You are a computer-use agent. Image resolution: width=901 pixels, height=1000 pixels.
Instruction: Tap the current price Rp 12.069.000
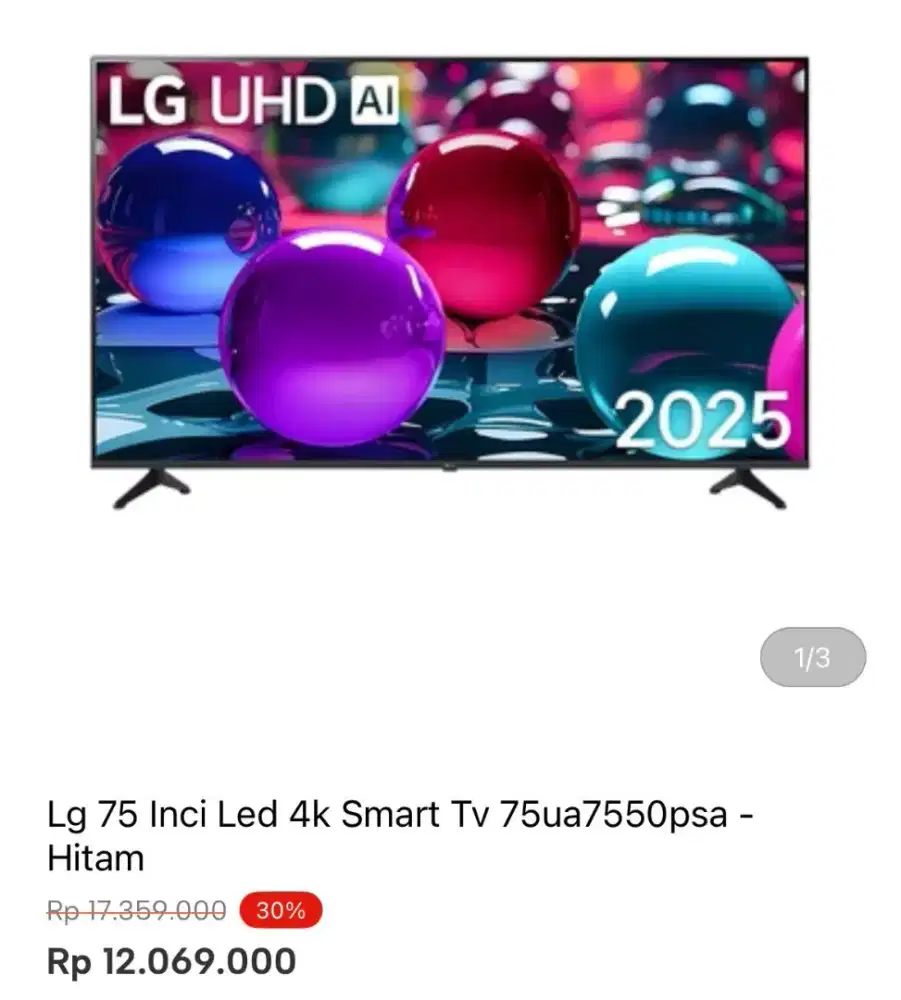pyautogui.click(x=172, y=960)
